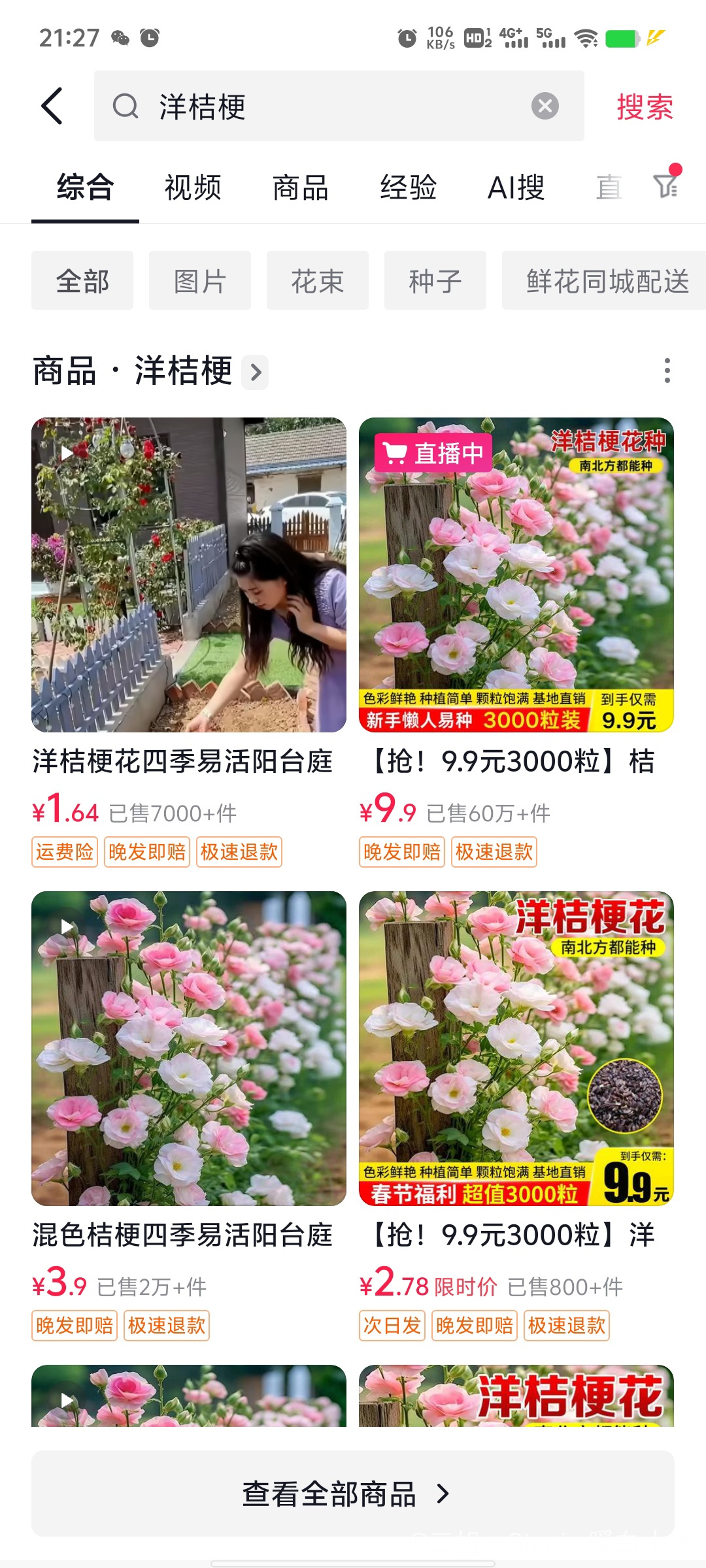Open the three-dot menu beside 商品·洋桔梗
Image resolution: width=706 pixels, height=1568 pixels.
tap(667, 370)
